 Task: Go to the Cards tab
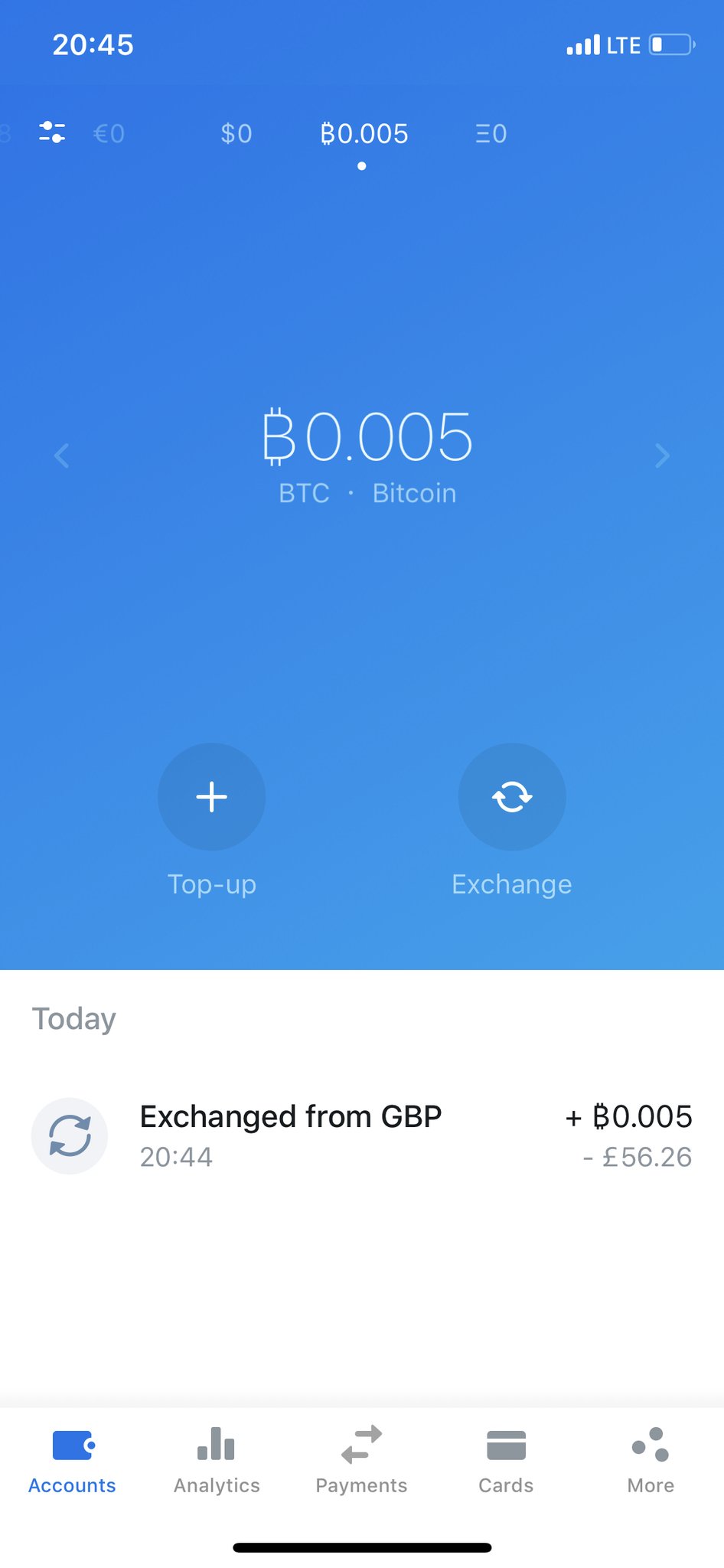pos(506,1459)
